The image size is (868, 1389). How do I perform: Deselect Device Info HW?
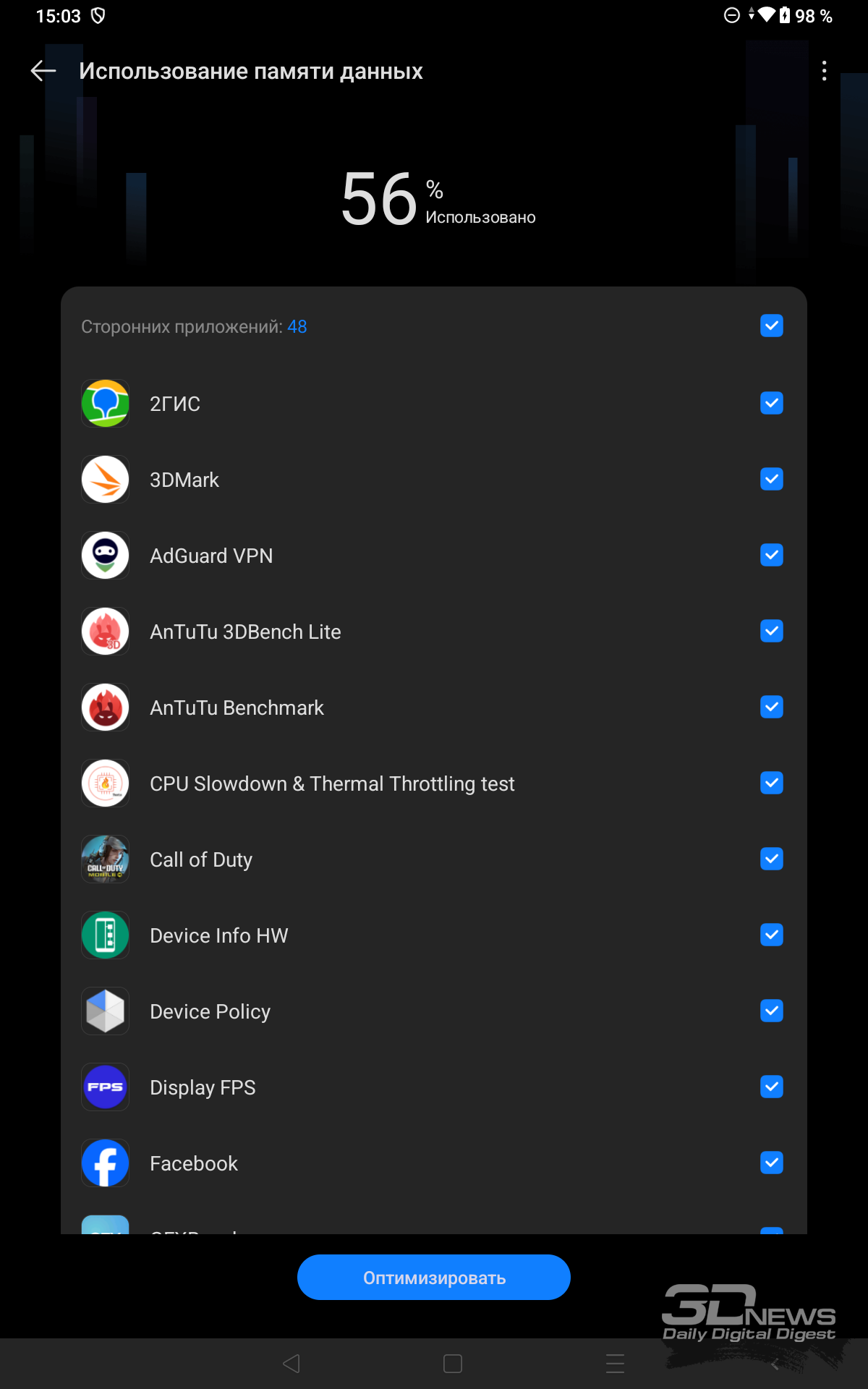(x=772, y=935)
